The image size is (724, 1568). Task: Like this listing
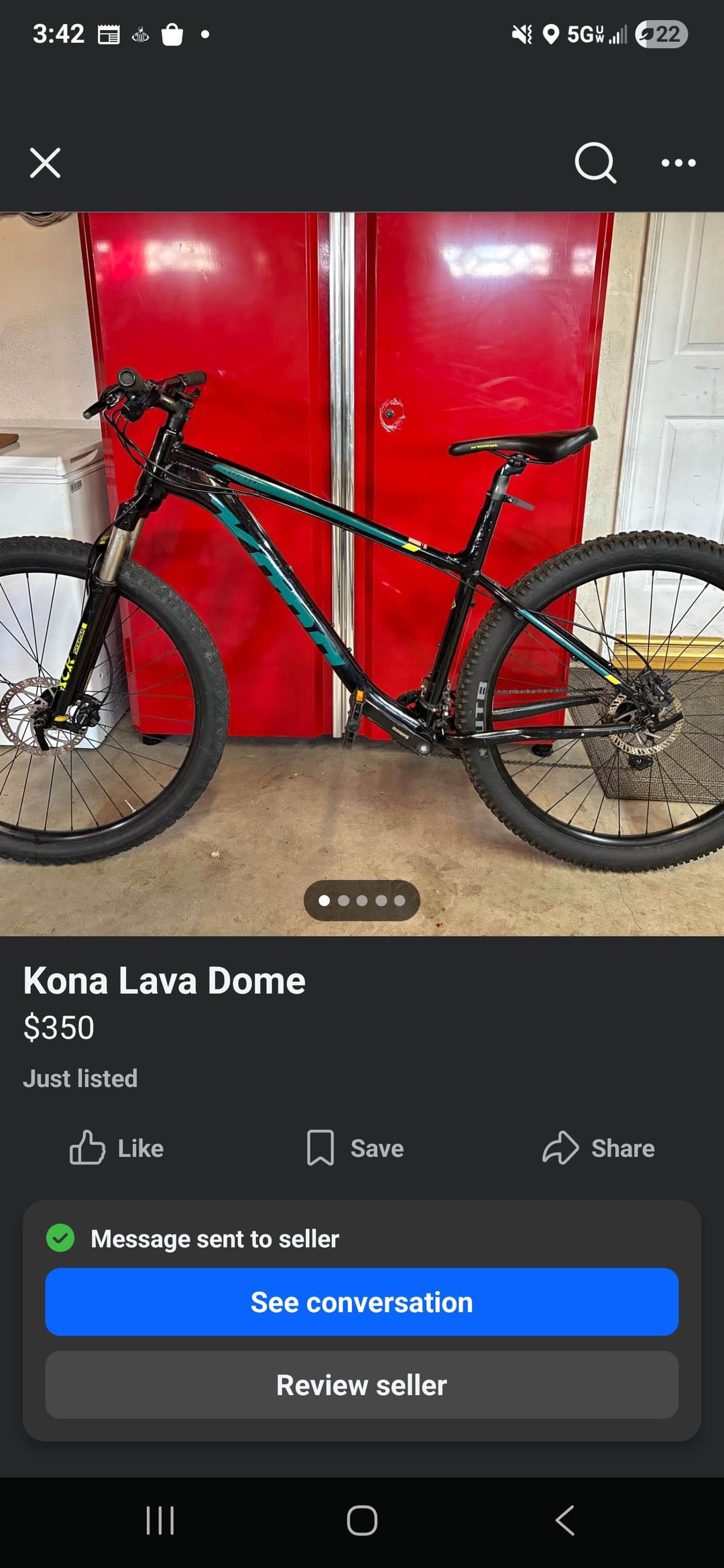[117, 1148]
